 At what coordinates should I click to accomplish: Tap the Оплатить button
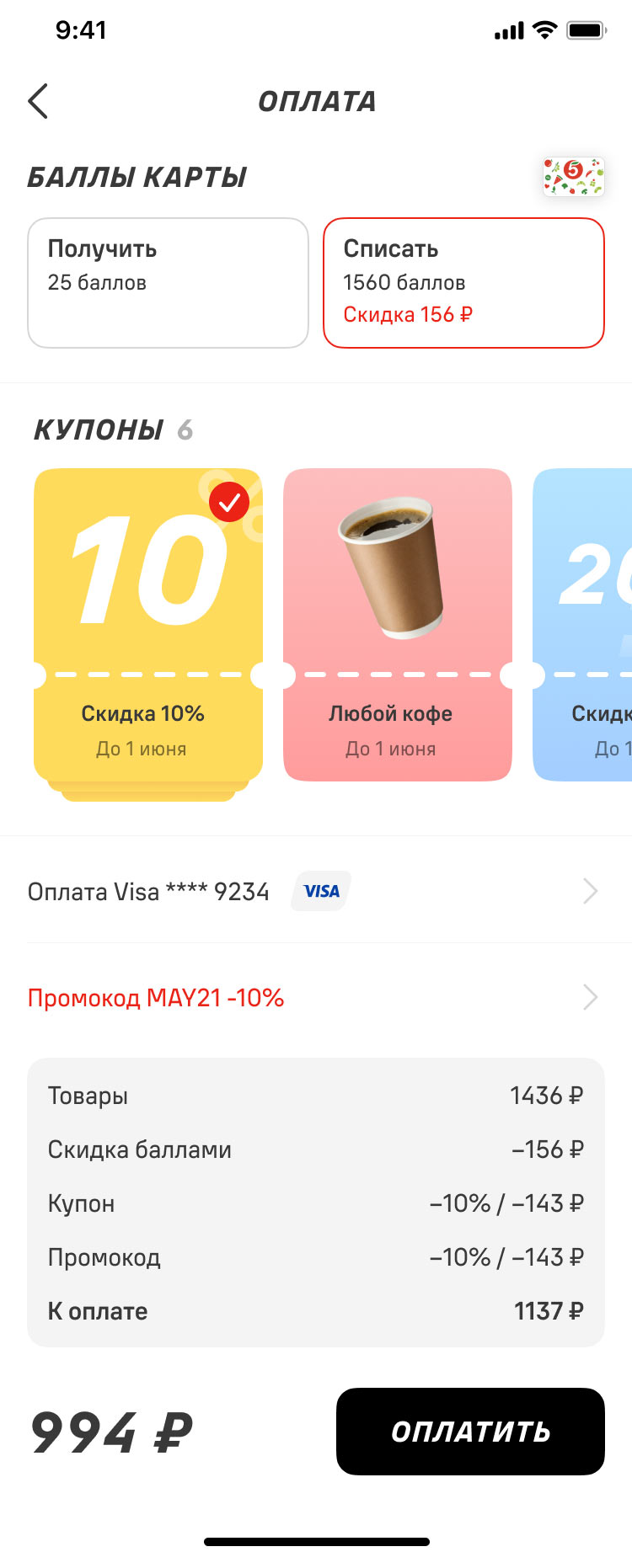pos(470,1431)
